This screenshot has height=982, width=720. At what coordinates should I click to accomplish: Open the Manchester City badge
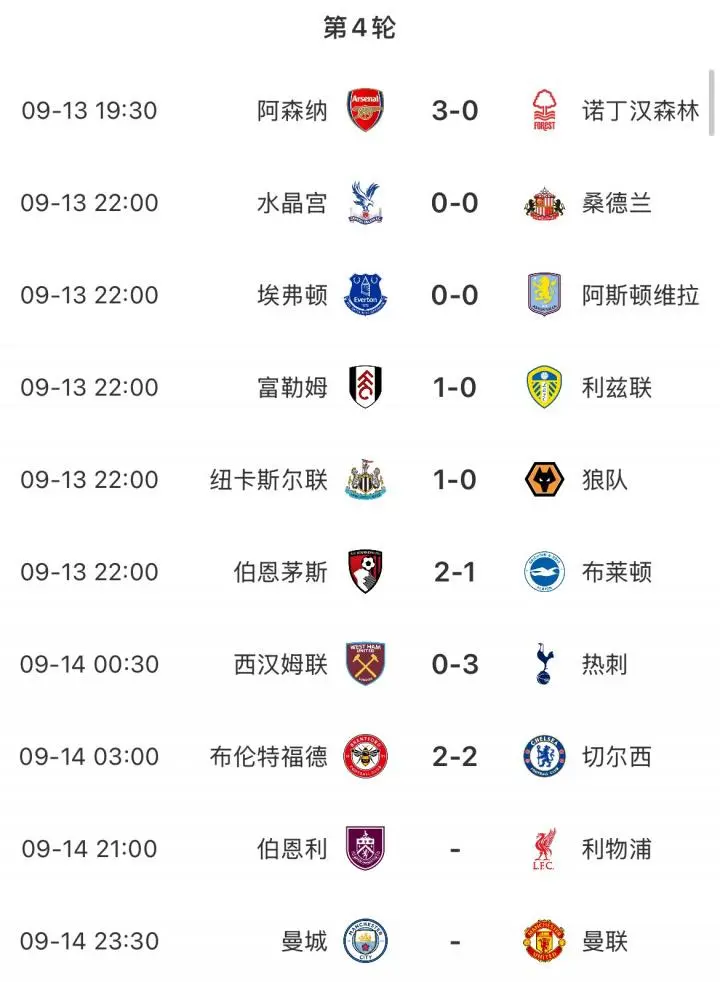pos(364,941)
